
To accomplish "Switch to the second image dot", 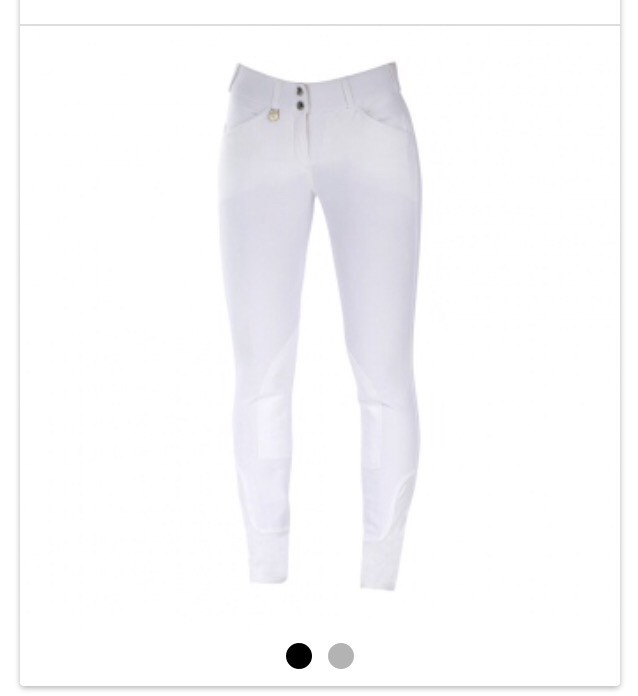I will pos(341,656).
